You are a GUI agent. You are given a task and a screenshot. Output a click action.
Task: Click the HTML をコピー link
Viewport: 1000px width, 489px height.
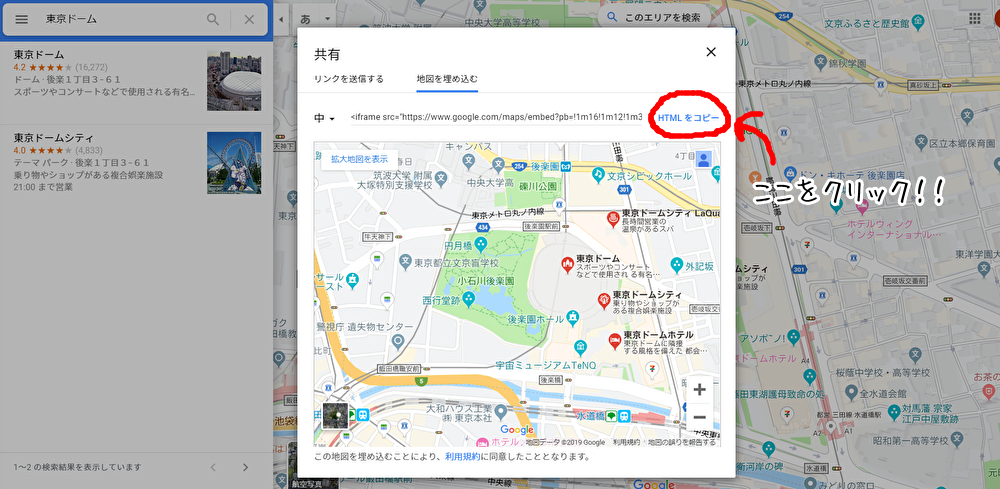[x=688, y=118]
